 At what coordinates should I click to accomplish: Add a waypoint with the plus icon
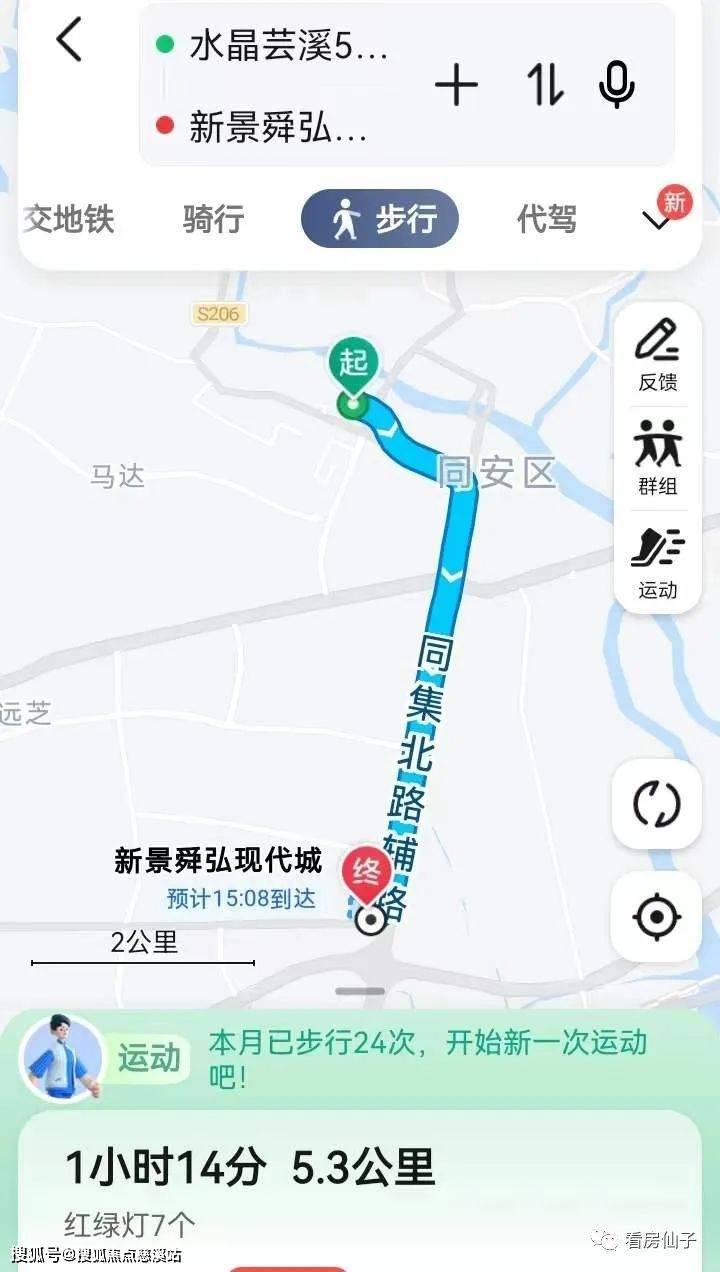[x=456, y=85]
